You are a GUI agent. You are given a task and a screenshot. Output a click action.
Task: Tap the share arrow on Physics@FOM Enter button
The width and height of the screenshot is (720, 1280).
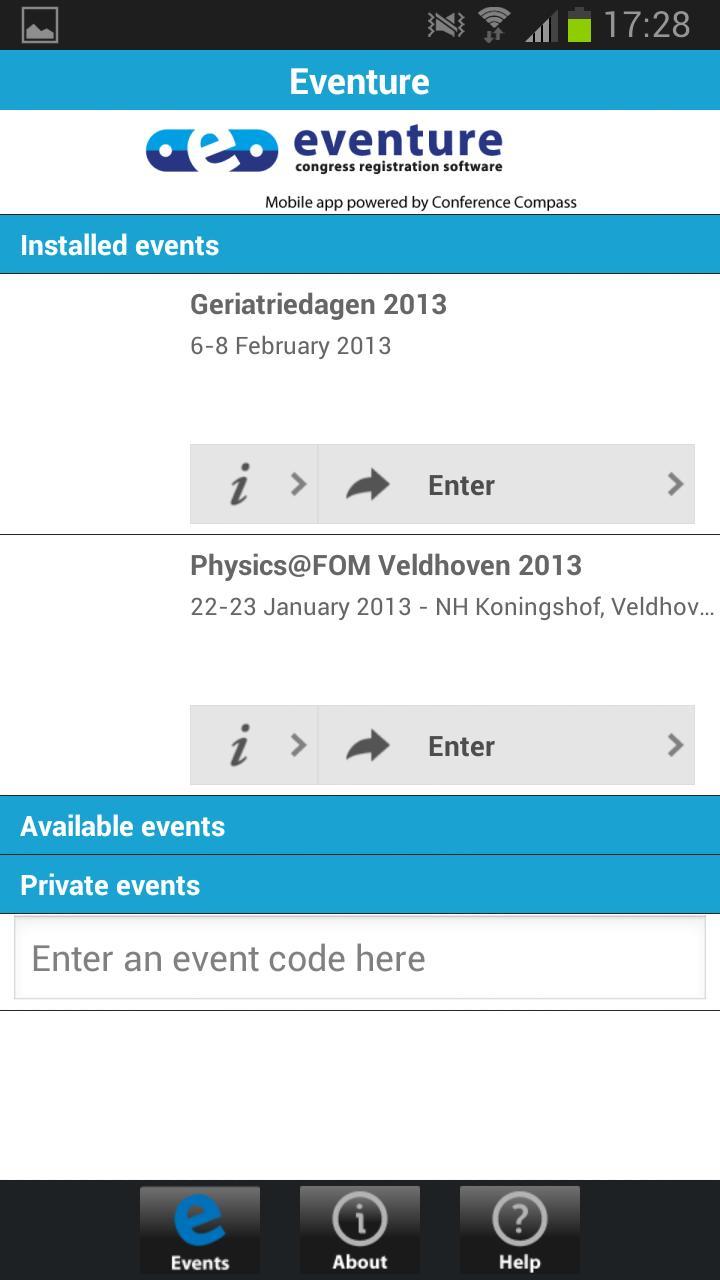pyautogui.click(x=367, y=745)
